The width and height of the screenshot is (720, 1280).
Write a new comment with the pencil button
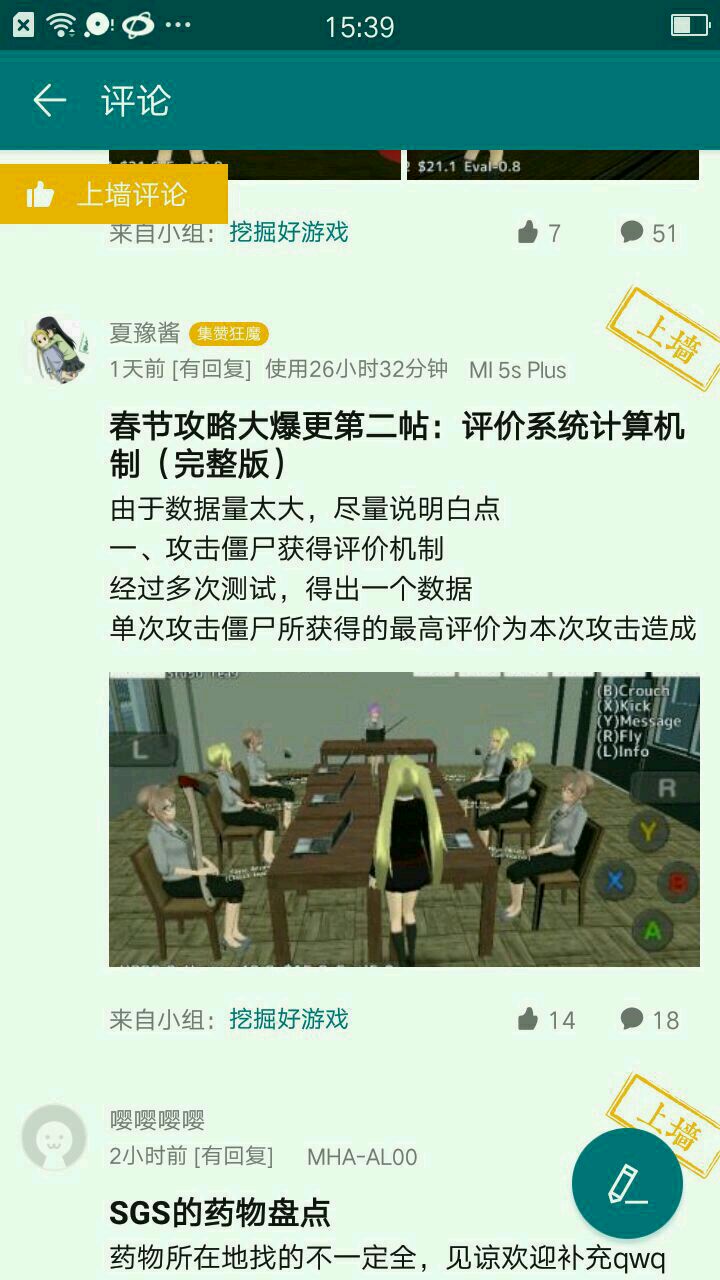(x=627, y=1183)
